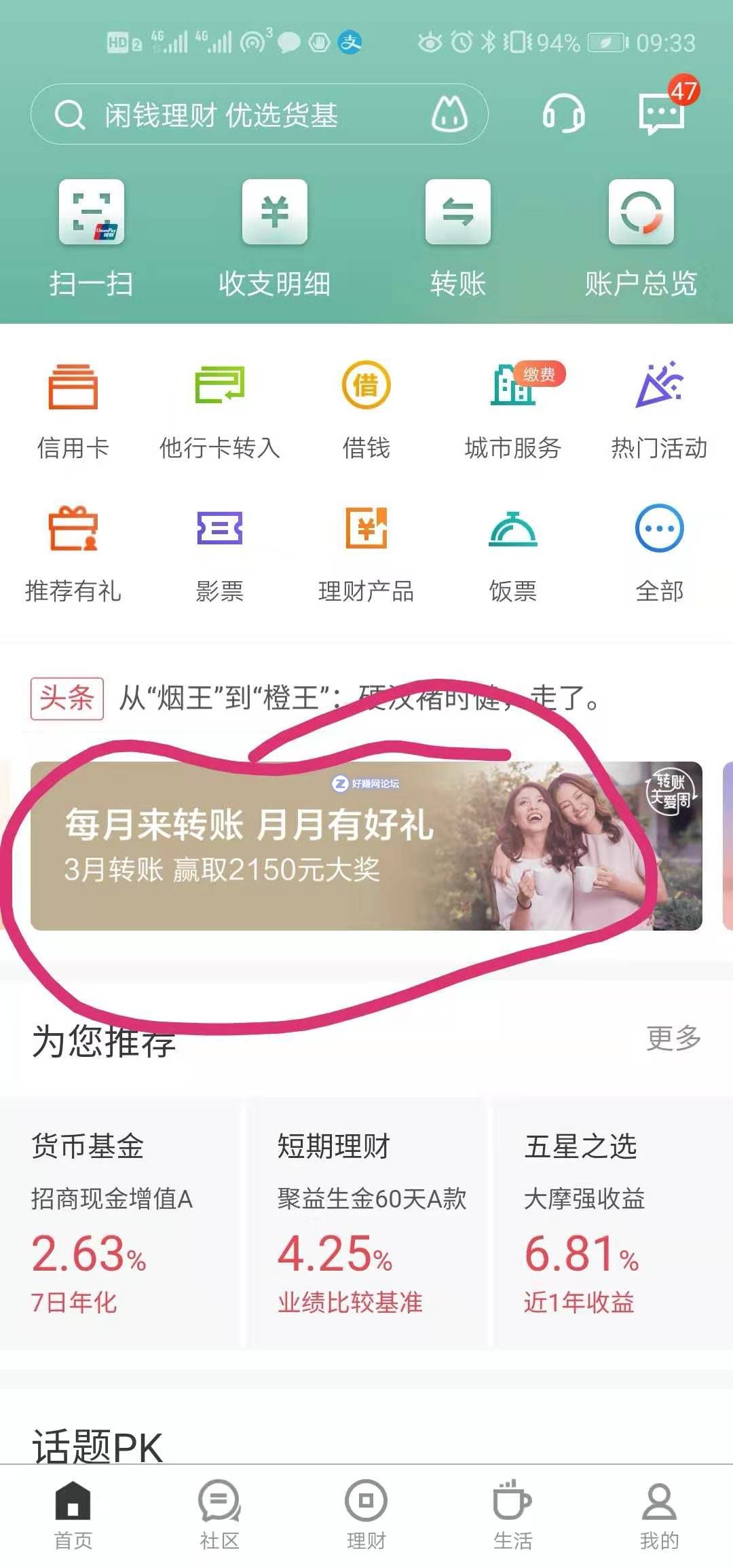
Task: Open messages with 47 unread badge
Action: 662,112
